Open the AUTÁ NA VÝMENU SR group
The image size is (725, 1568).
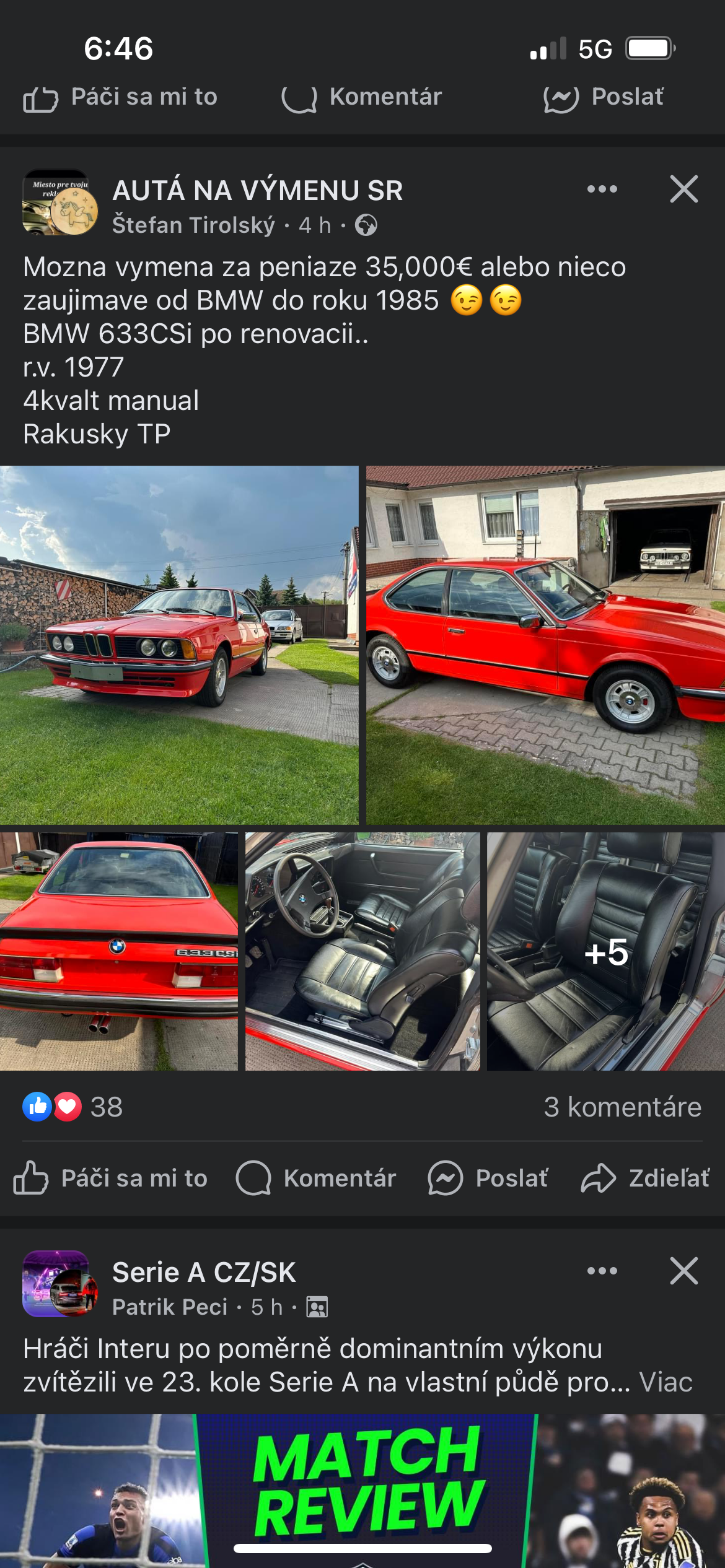click(x=257, y=190)
